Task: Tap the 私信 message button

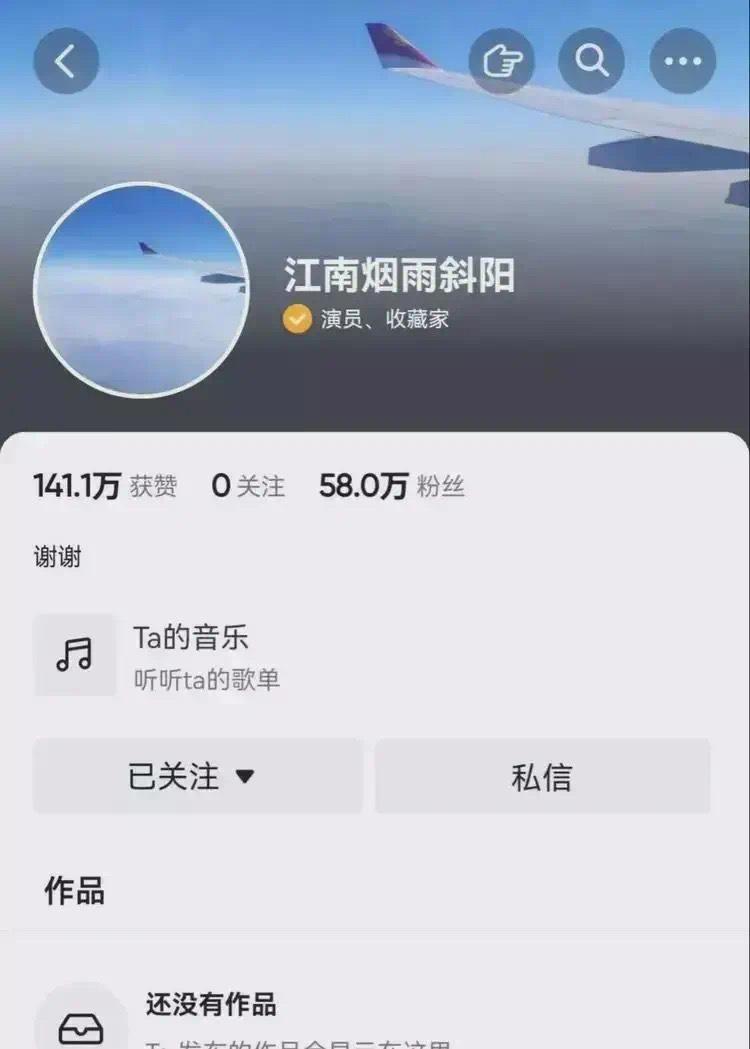Action: pyautogui.click(x=542, y=775)
